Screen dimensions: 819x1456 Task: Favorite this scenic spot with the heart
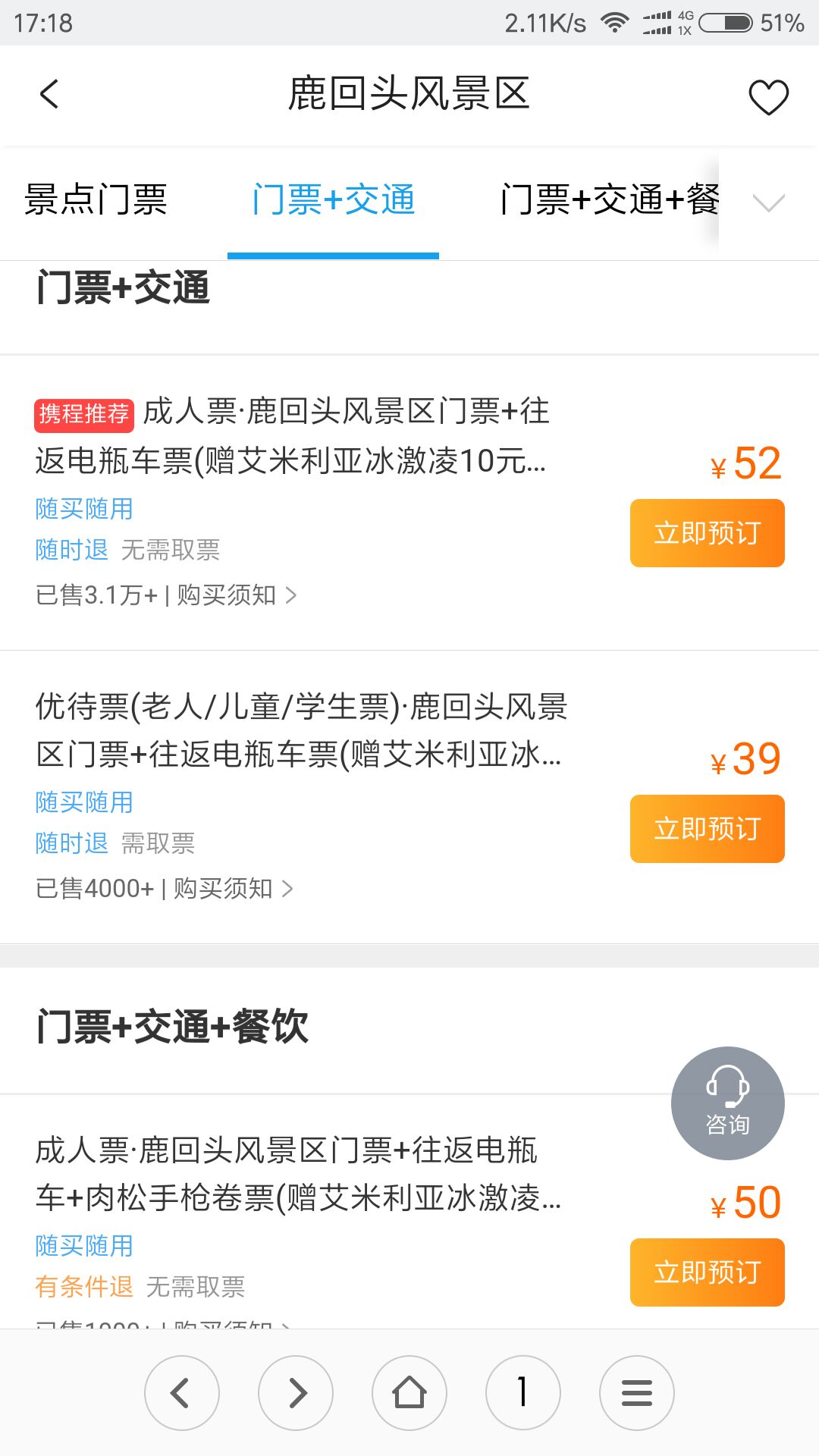tap(768, 97)
